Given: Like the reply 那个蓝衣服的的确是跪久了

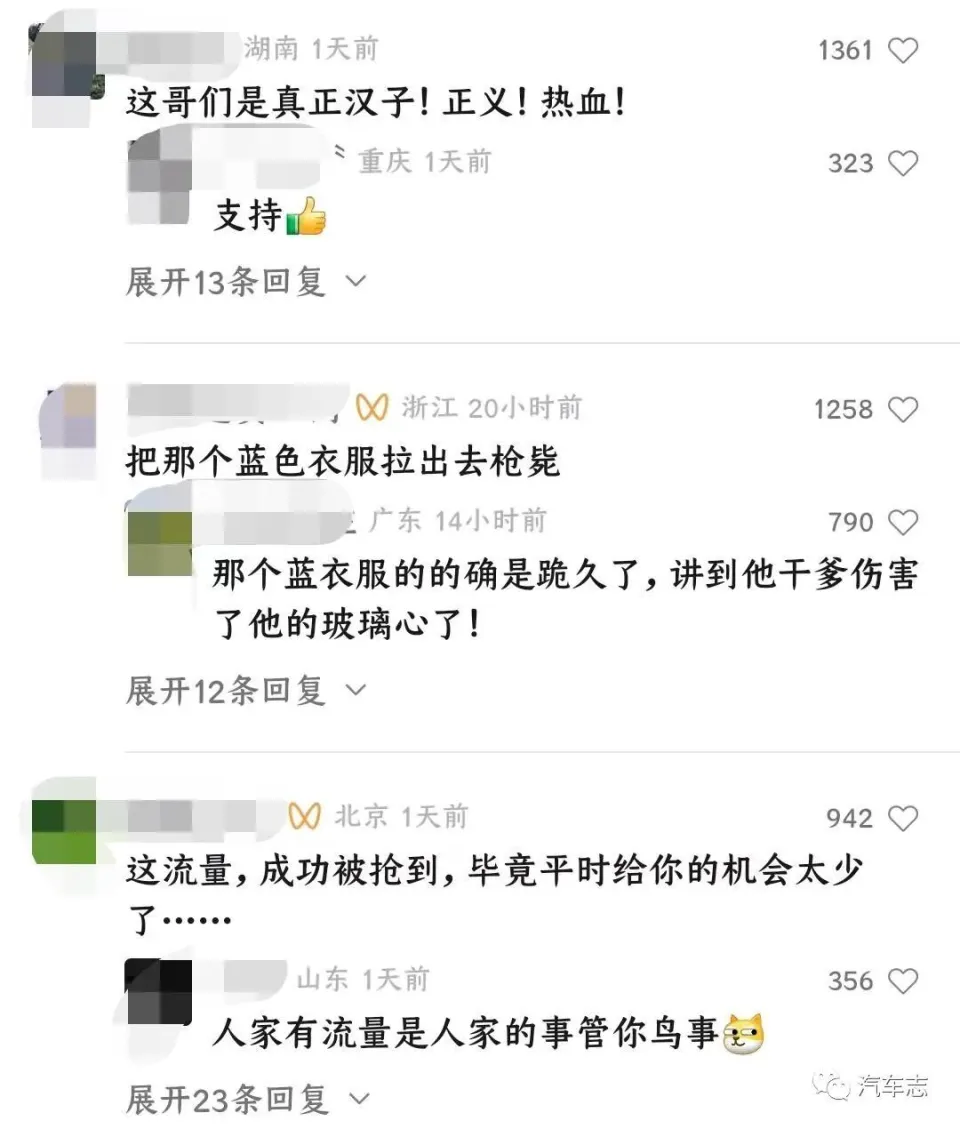Looking at the screenshot, I should coord(903,522).
